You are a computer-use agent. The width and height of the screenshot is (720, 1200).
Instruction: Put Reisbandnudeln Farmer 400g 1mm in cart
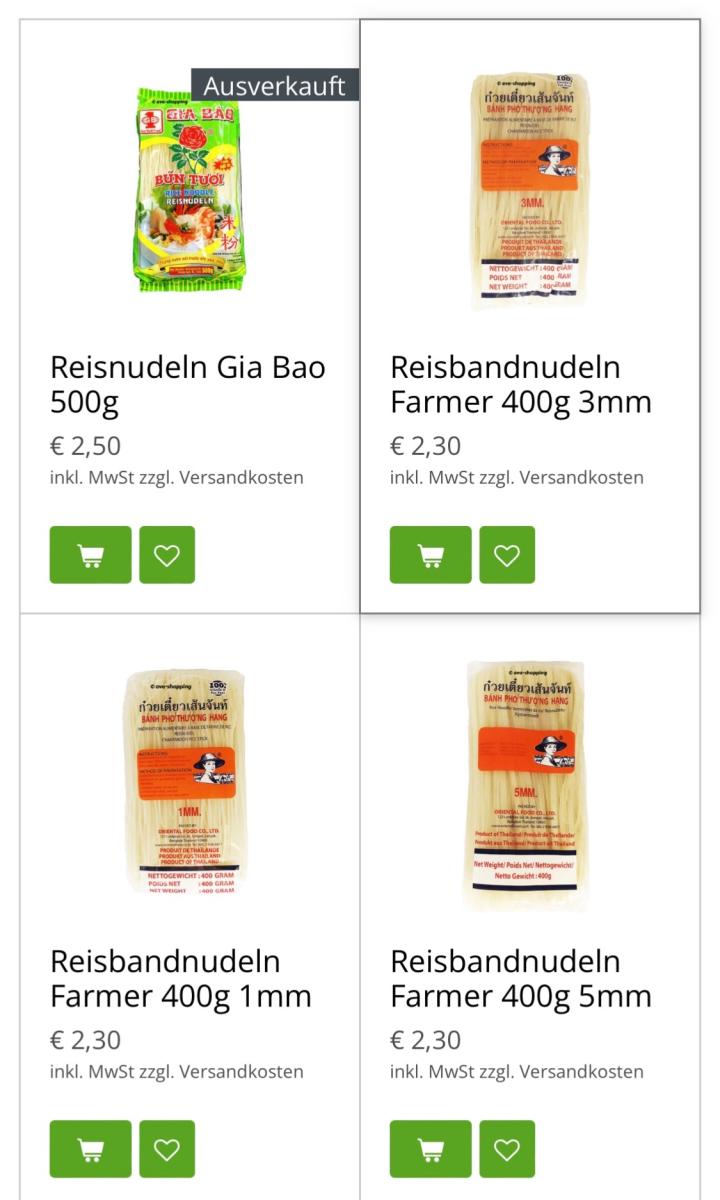click(90, 1149)
